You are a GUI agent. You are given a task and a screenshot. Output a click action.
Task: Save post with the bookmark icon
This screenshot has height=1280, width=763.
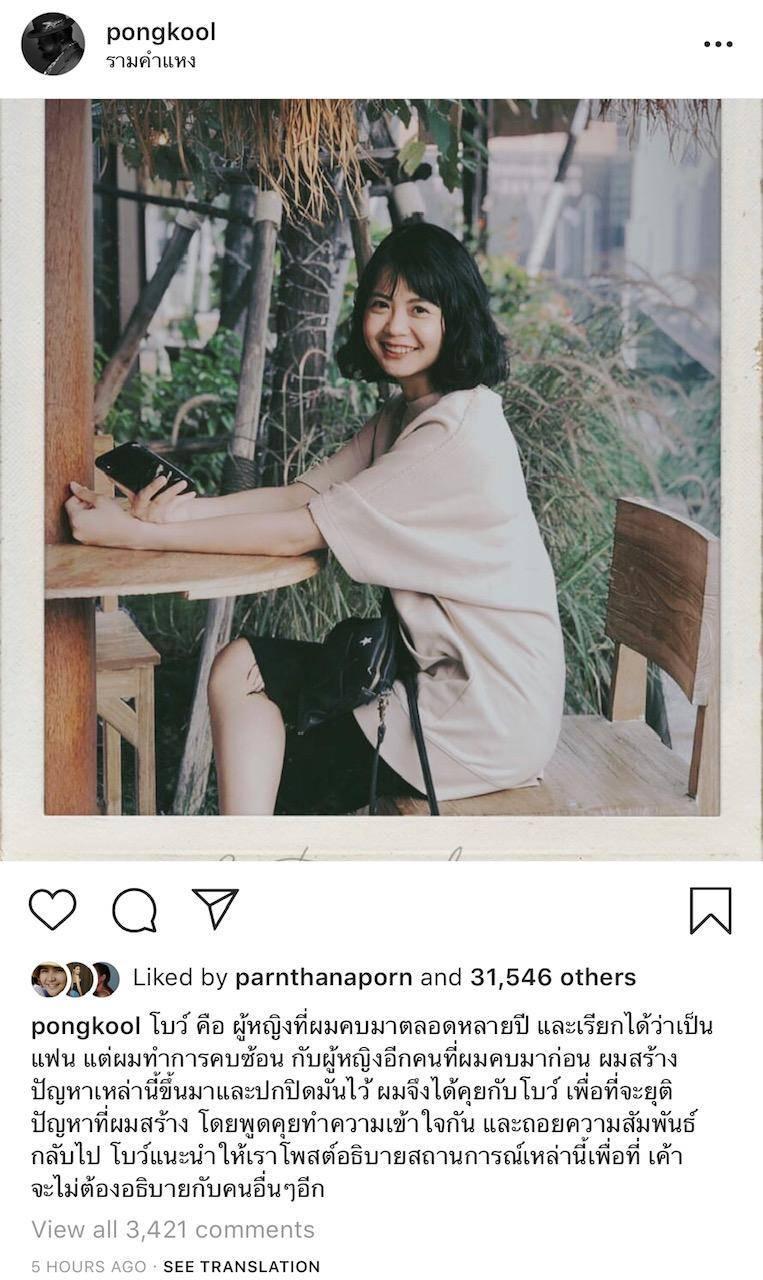(710, 910)
